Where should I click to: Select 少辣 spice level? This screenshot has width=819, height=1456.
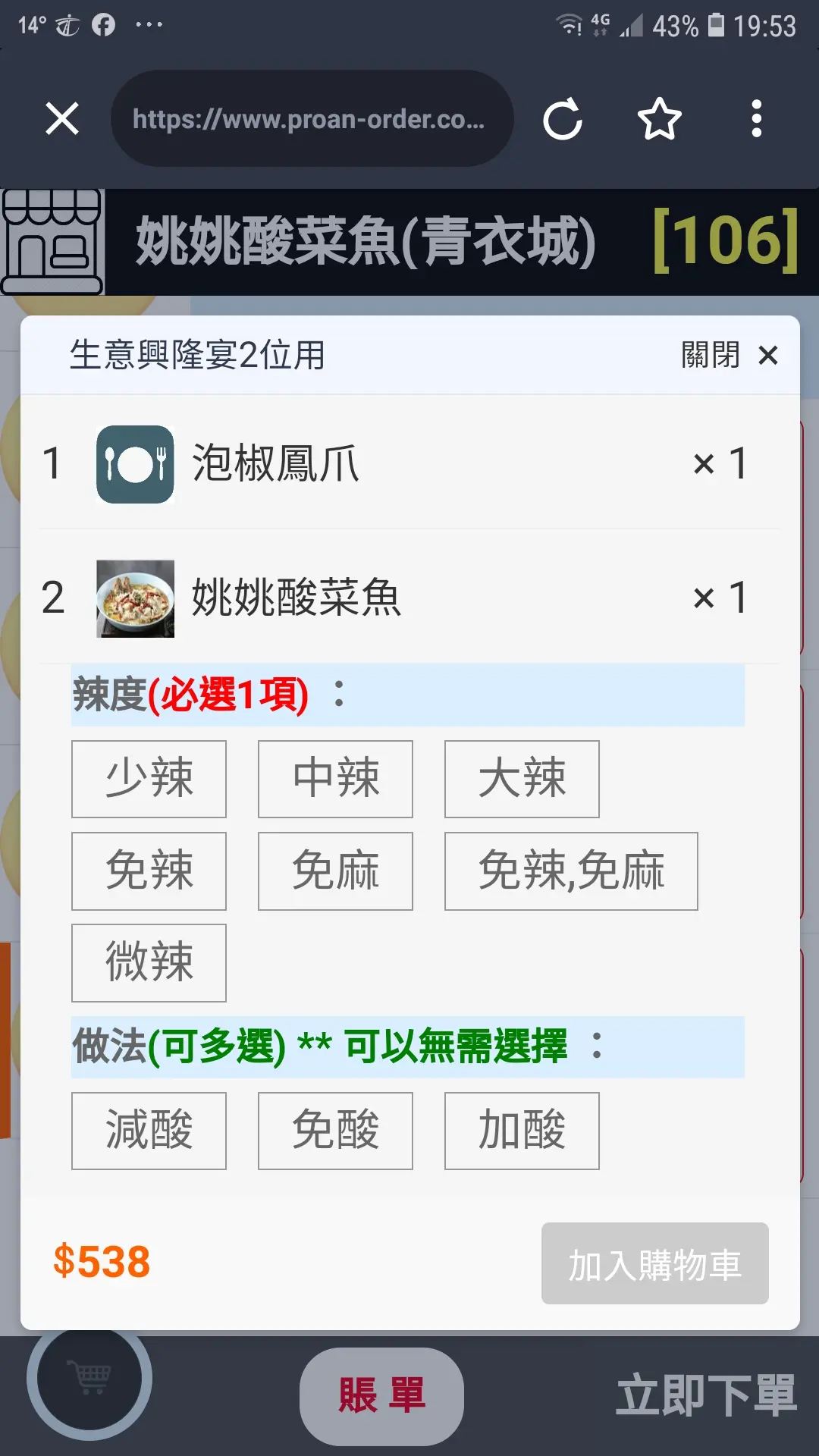tap(149, 779)
